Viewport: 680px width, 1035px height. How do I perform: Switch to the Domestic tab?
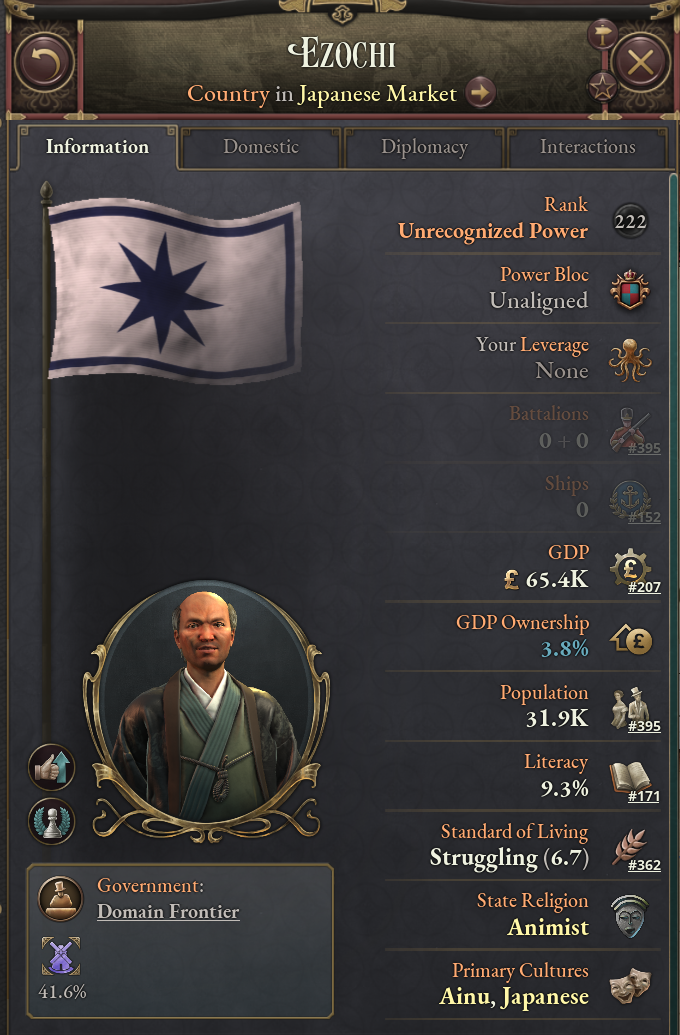pyautogui.click(x=261, y=147)
